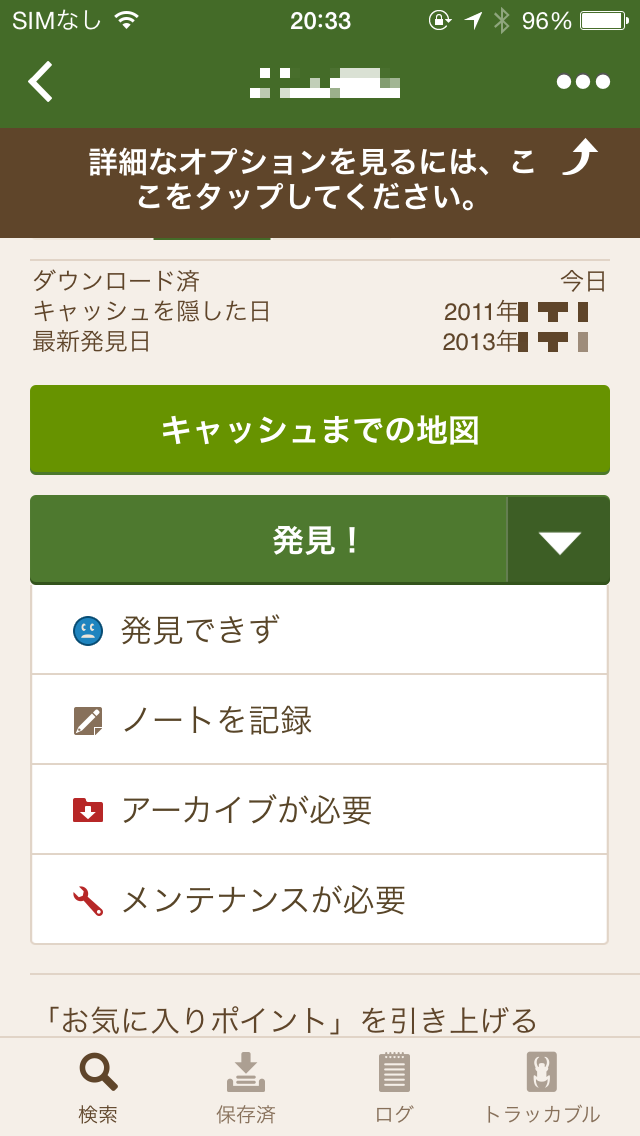Choose ノートを記録 option
The height and width of the screenshot is (1136, 640).
(320, 720)
